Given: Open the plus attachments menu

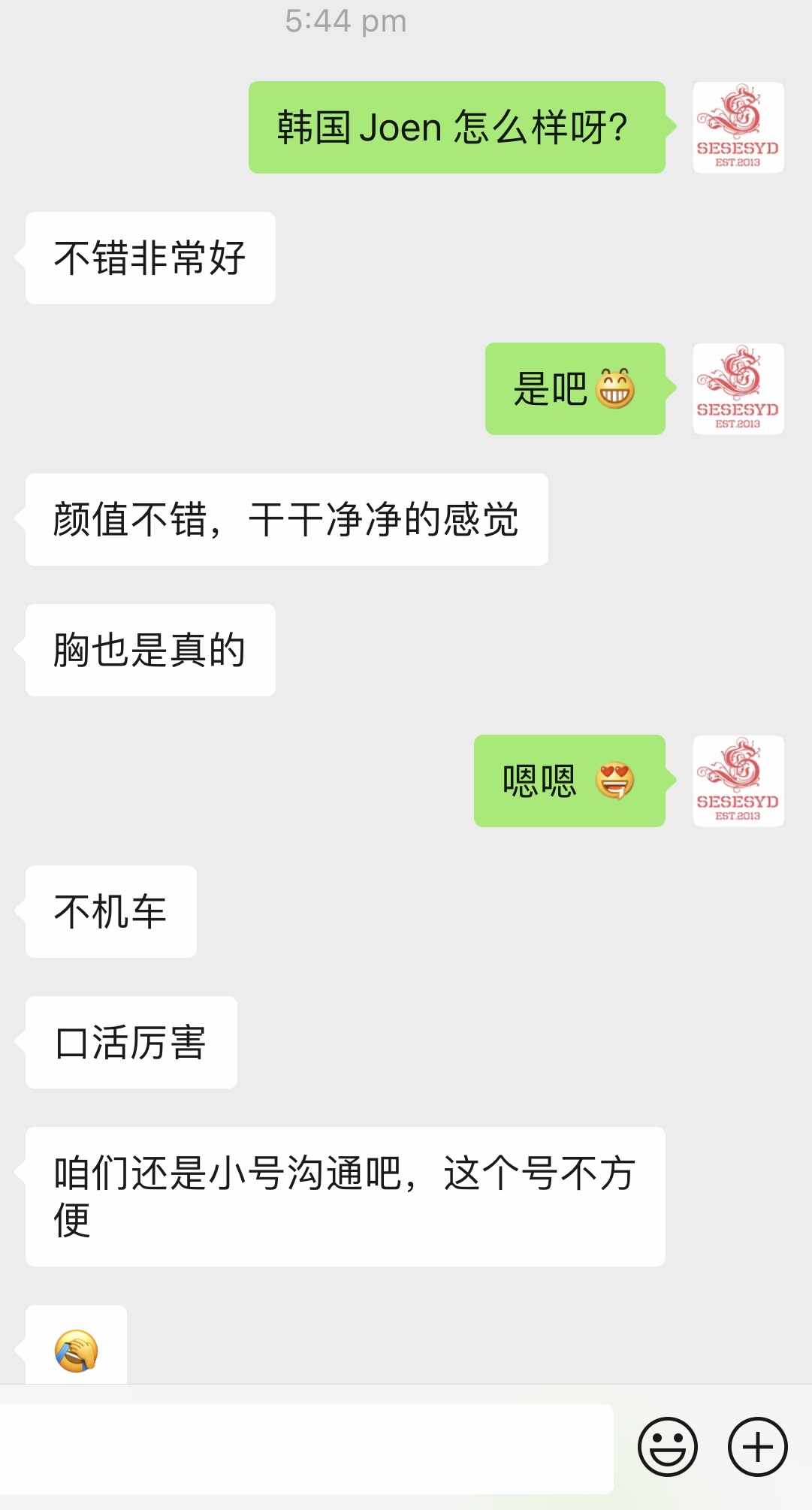Looking at the screenshot, I should tap(757, 1447).
